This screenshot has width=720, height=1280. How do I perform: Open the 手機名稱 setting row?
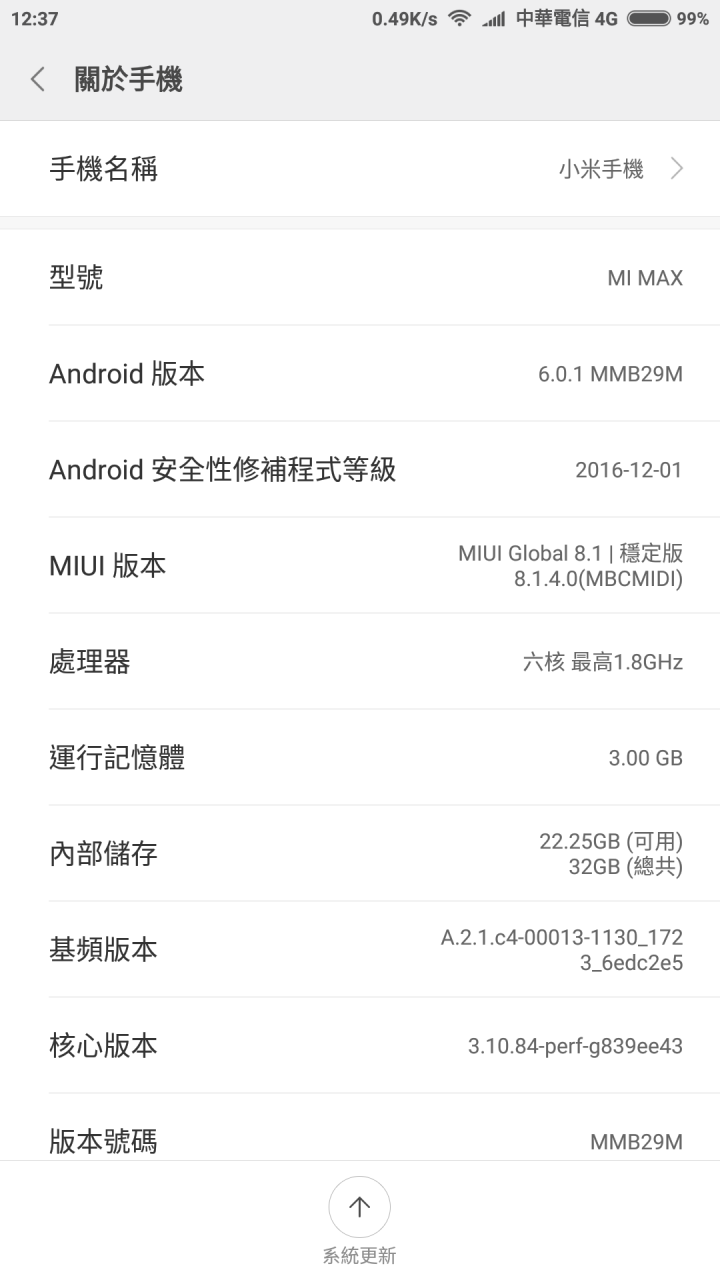tap(360, 169)
